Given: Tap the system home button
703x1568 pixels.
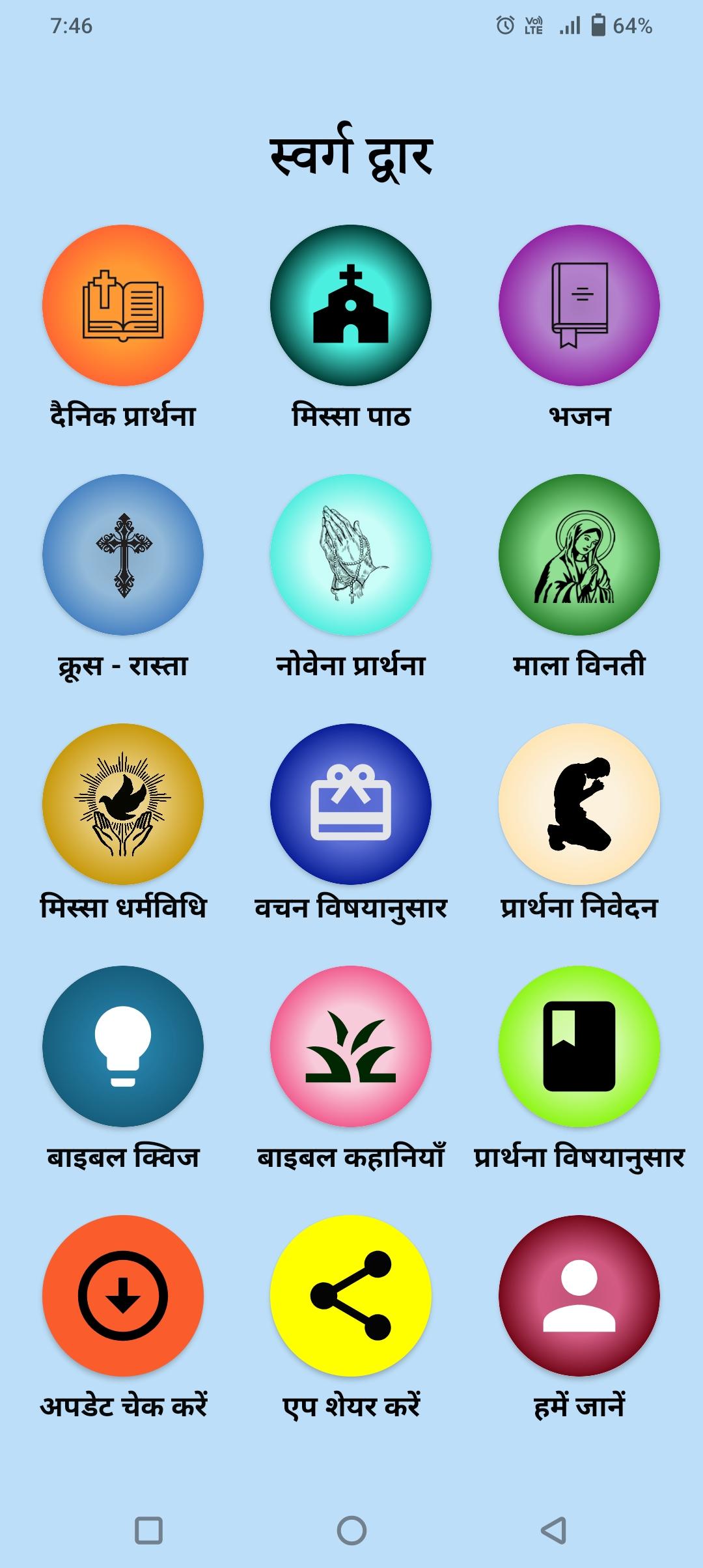Looking at the screenshot, I should point(351,1530).
